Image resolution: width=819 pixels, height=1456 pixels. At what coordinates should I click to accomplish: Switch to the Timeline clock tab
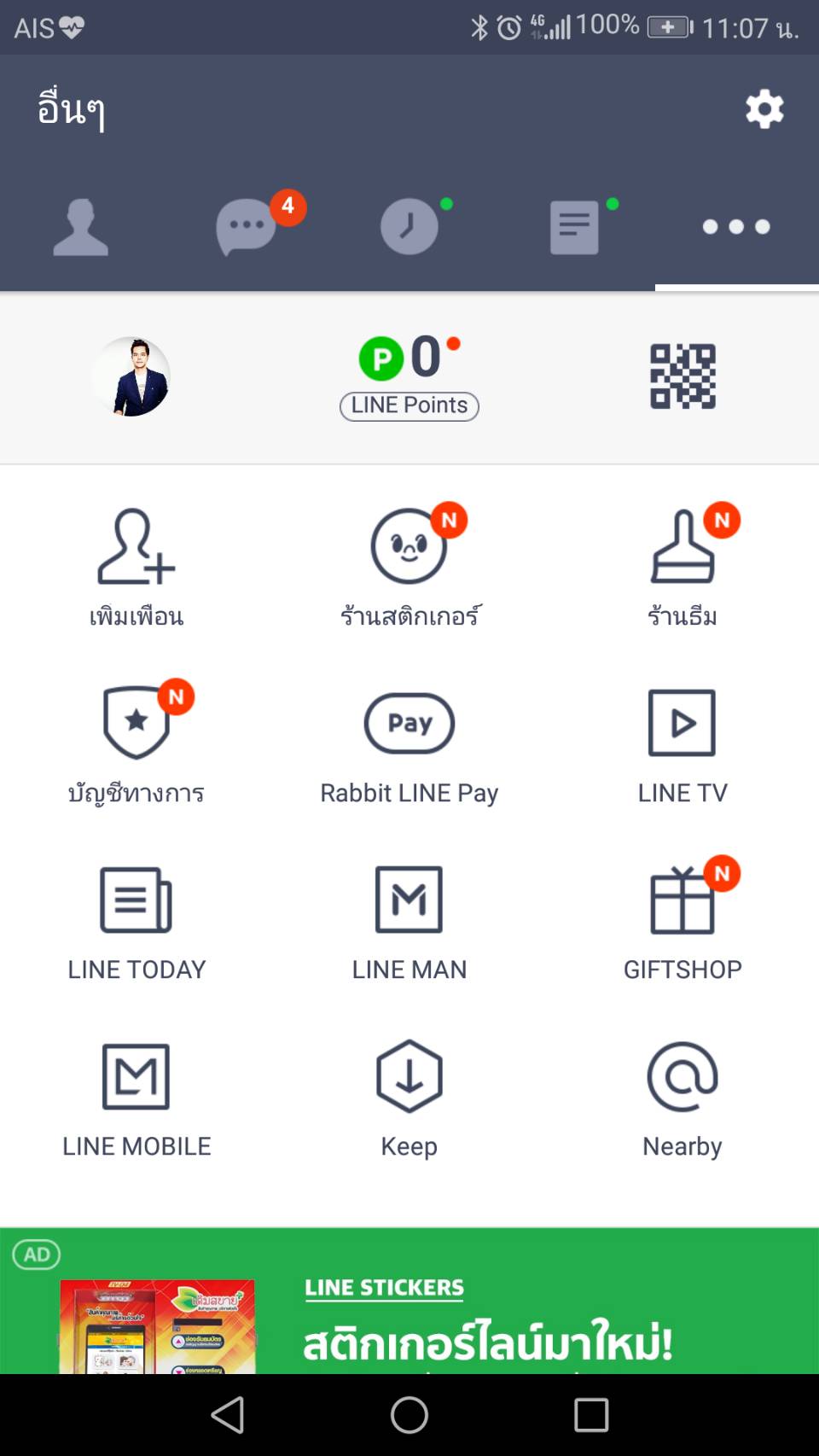tap(410, 226)
